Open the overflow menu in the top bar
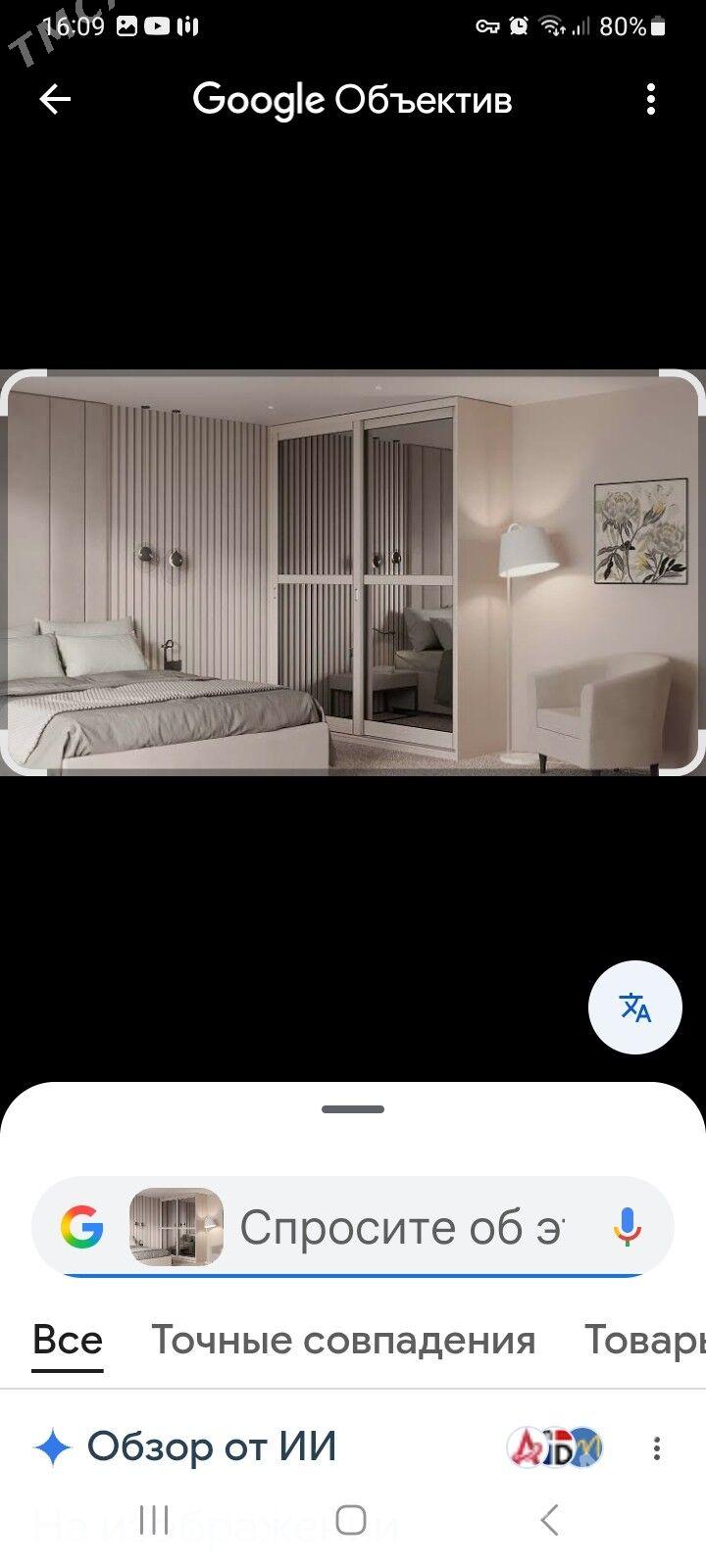Viewport: 706px width, 1568px height. (651, 99)
